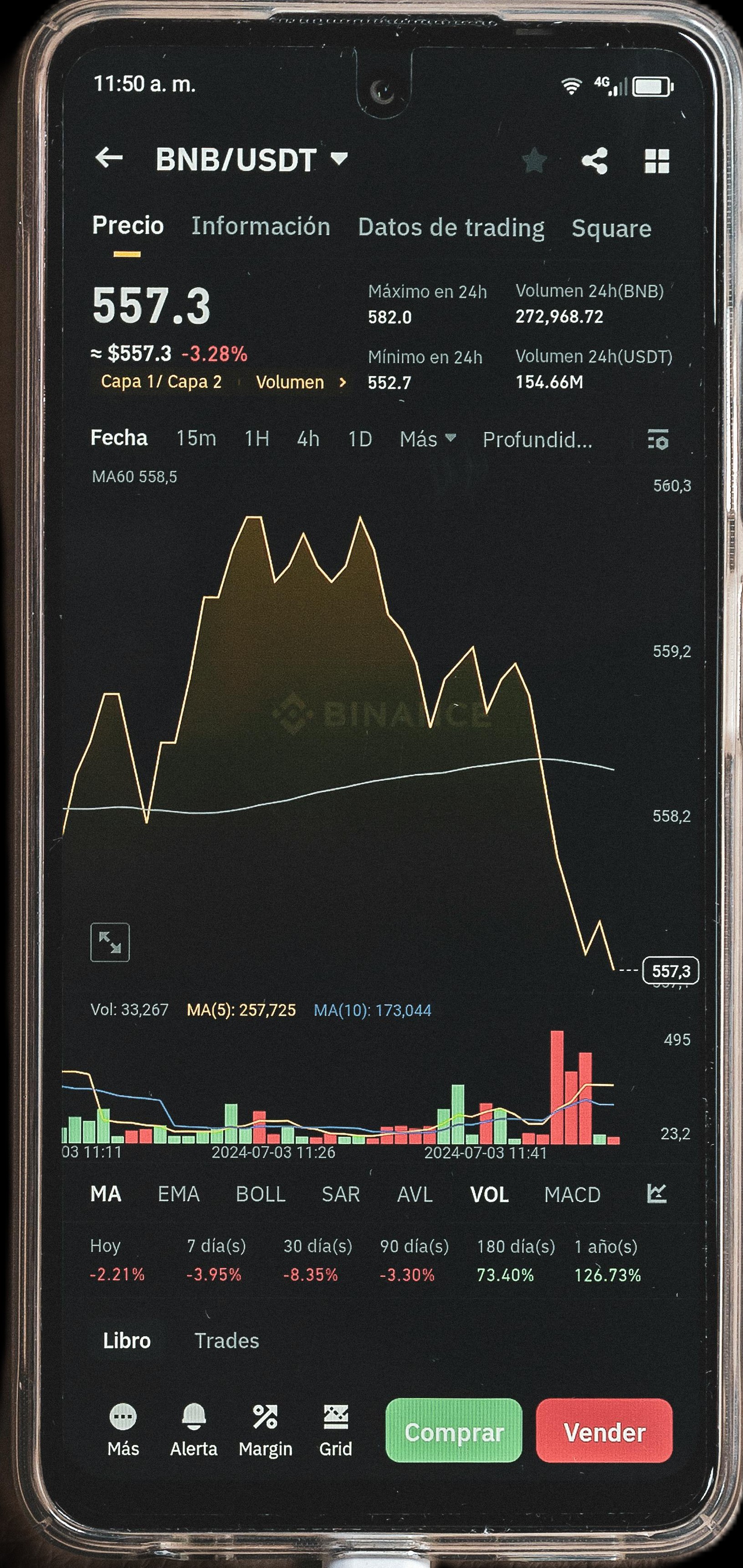Expand the chart to fullscreen
The width and height of the screenshot is (743, 1568).
[x=110, y=942]
